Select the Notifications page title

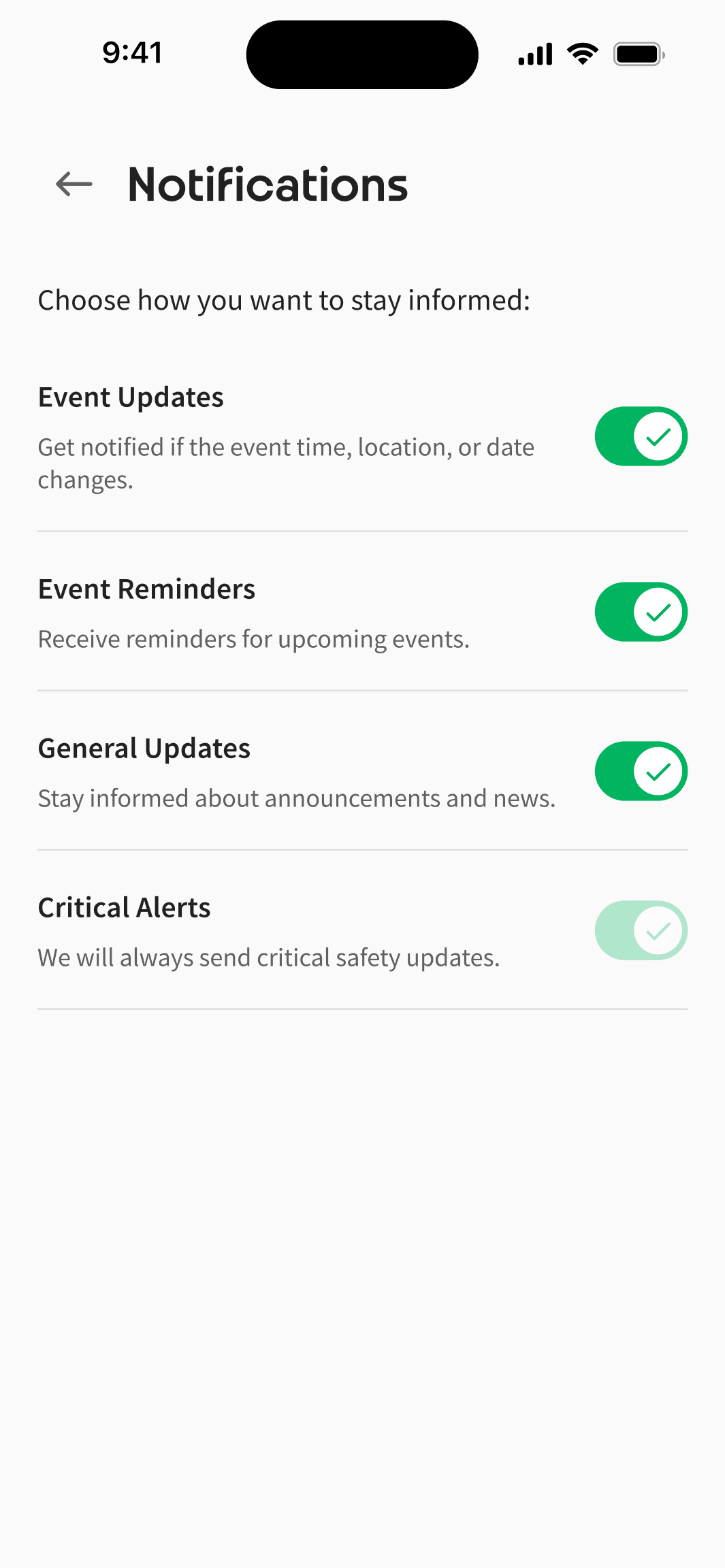point(268,185)
